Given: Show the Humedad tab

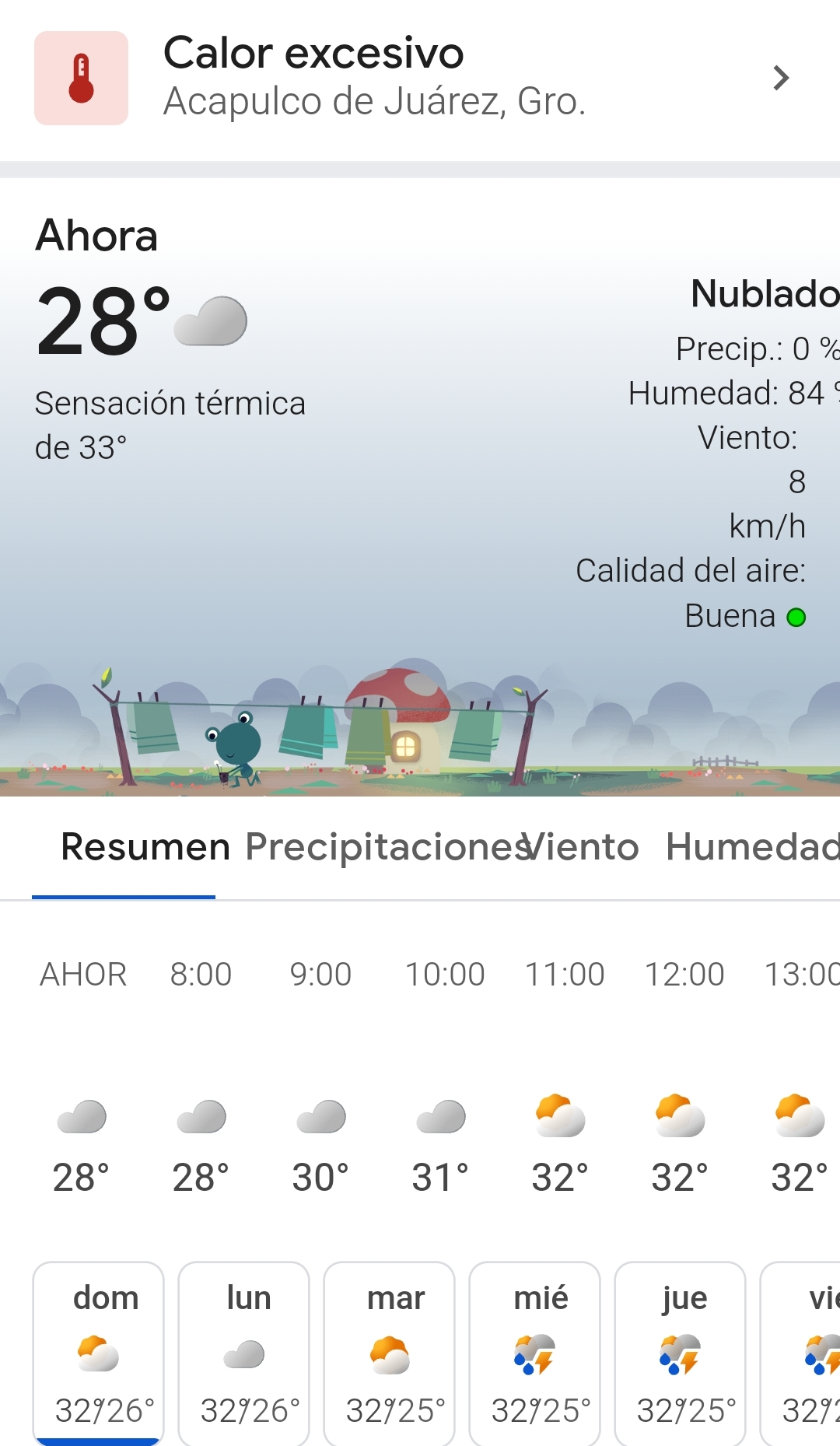Looking at the screenshot, I should (x=751, y=847).
